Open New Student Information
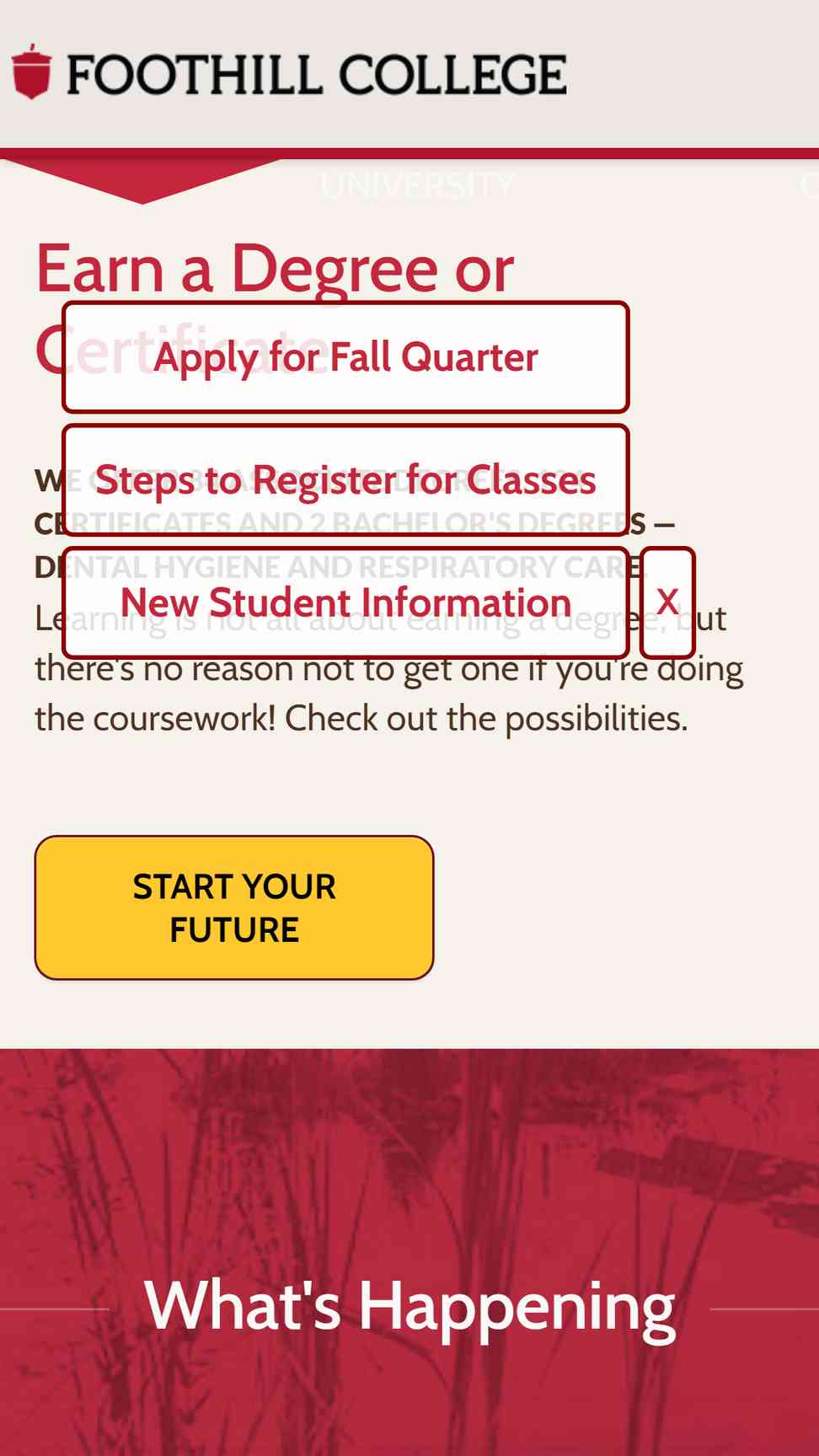This screenshot has height=1456, width=819. click(x=345, y=603)
